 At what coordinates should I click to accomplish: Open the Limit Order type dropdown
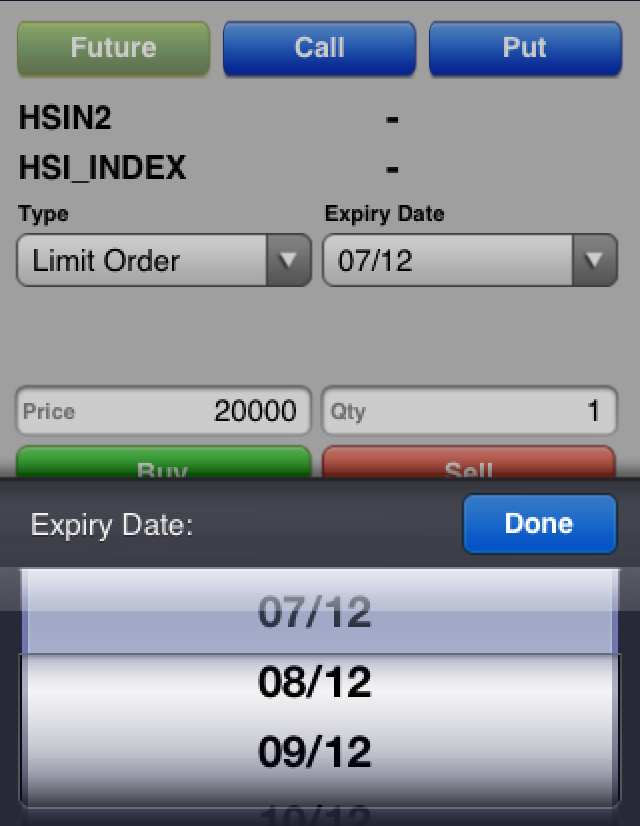164,261
